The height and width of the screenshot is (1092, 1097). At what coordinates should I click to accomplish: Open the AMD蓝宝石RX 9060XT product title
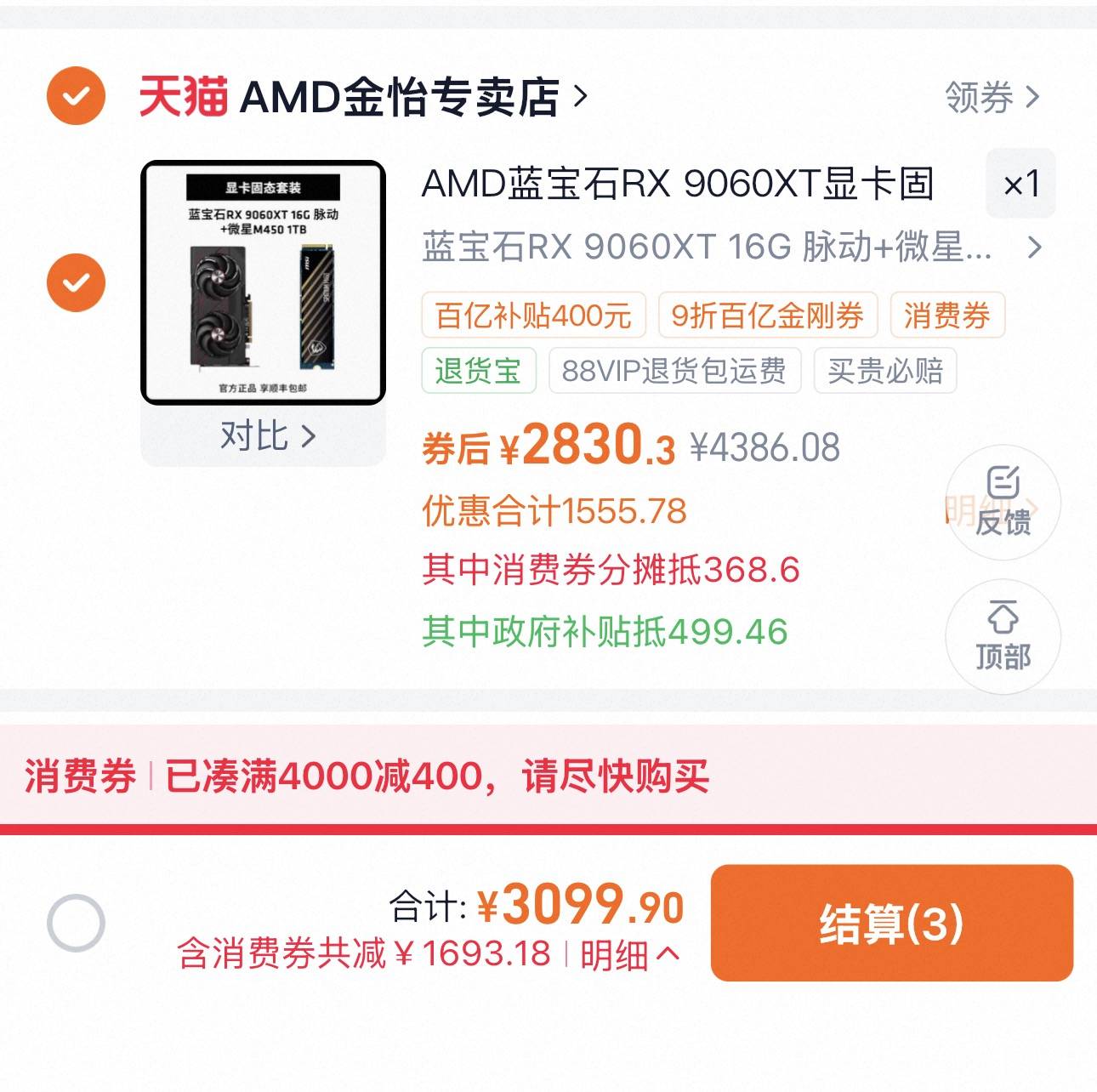tap(677, 184)
